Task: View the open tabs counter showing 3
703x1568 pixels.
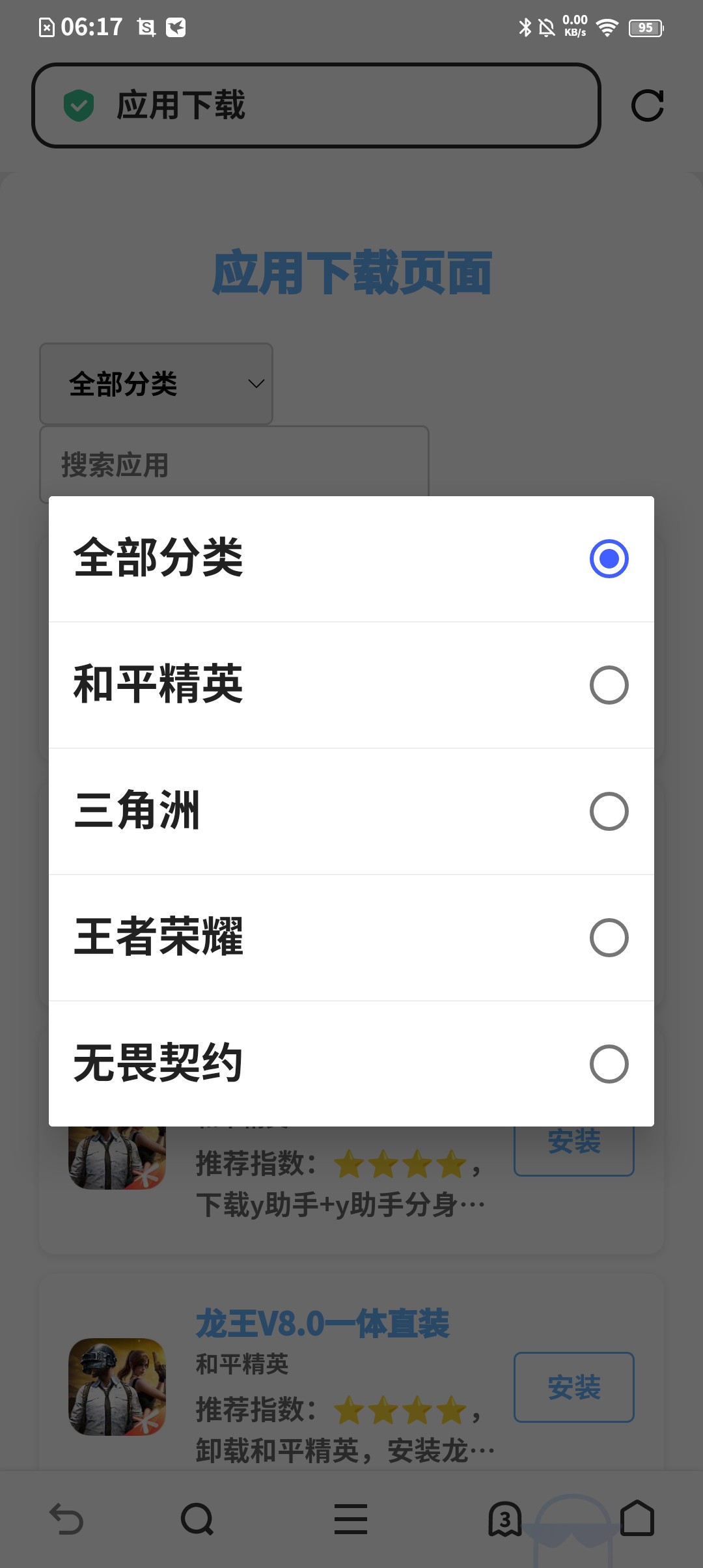Action: click(x=505, y=1519)
